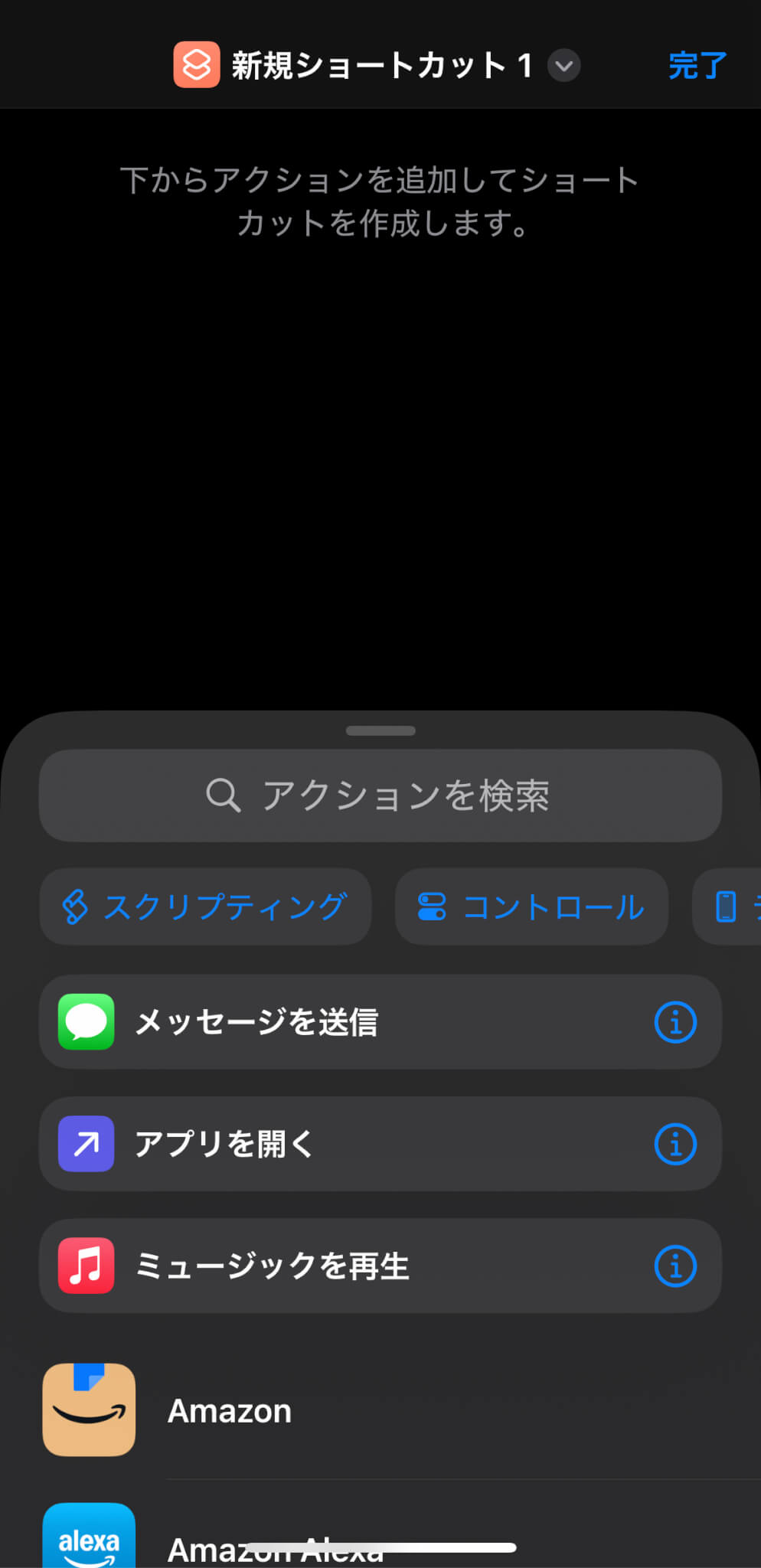This screenshot has width=761, height=1568.
Task: Tap 完了 to finish the shortcut
Action: pyautogui.click(x=697, y=66)
